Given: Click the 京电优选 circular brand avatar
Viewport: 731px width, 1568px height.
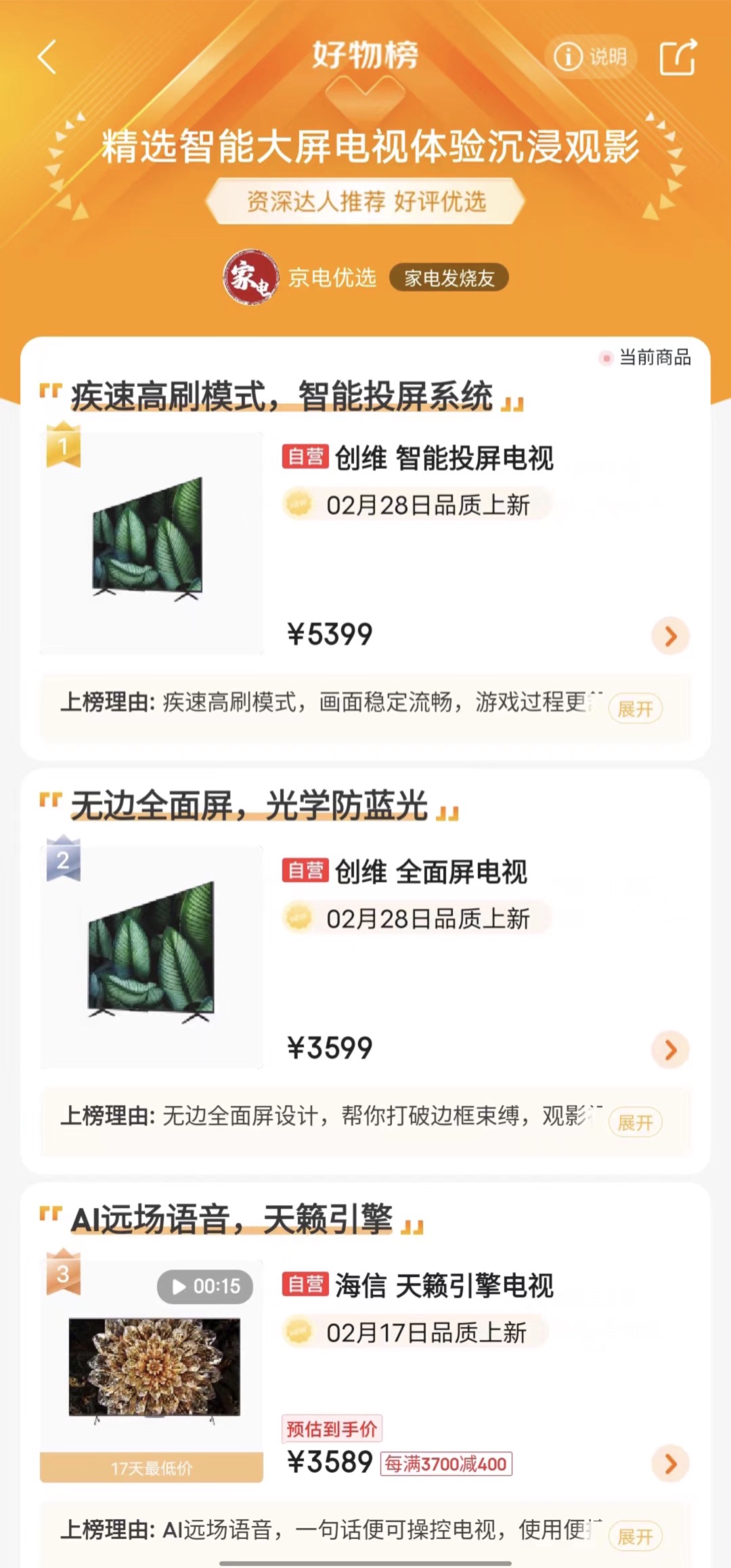Looking at the screenshot, I should tap(250, 278).
